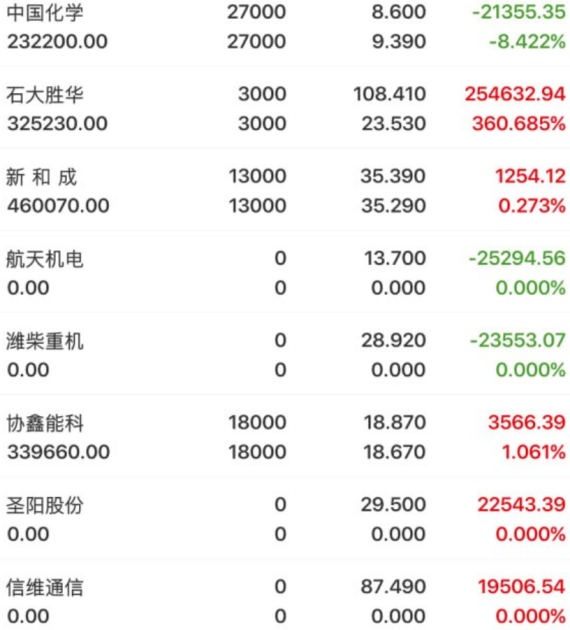Open the 协鑫能科 holding
The height and width of the screenshot is (630, 570).
[285, 437]
